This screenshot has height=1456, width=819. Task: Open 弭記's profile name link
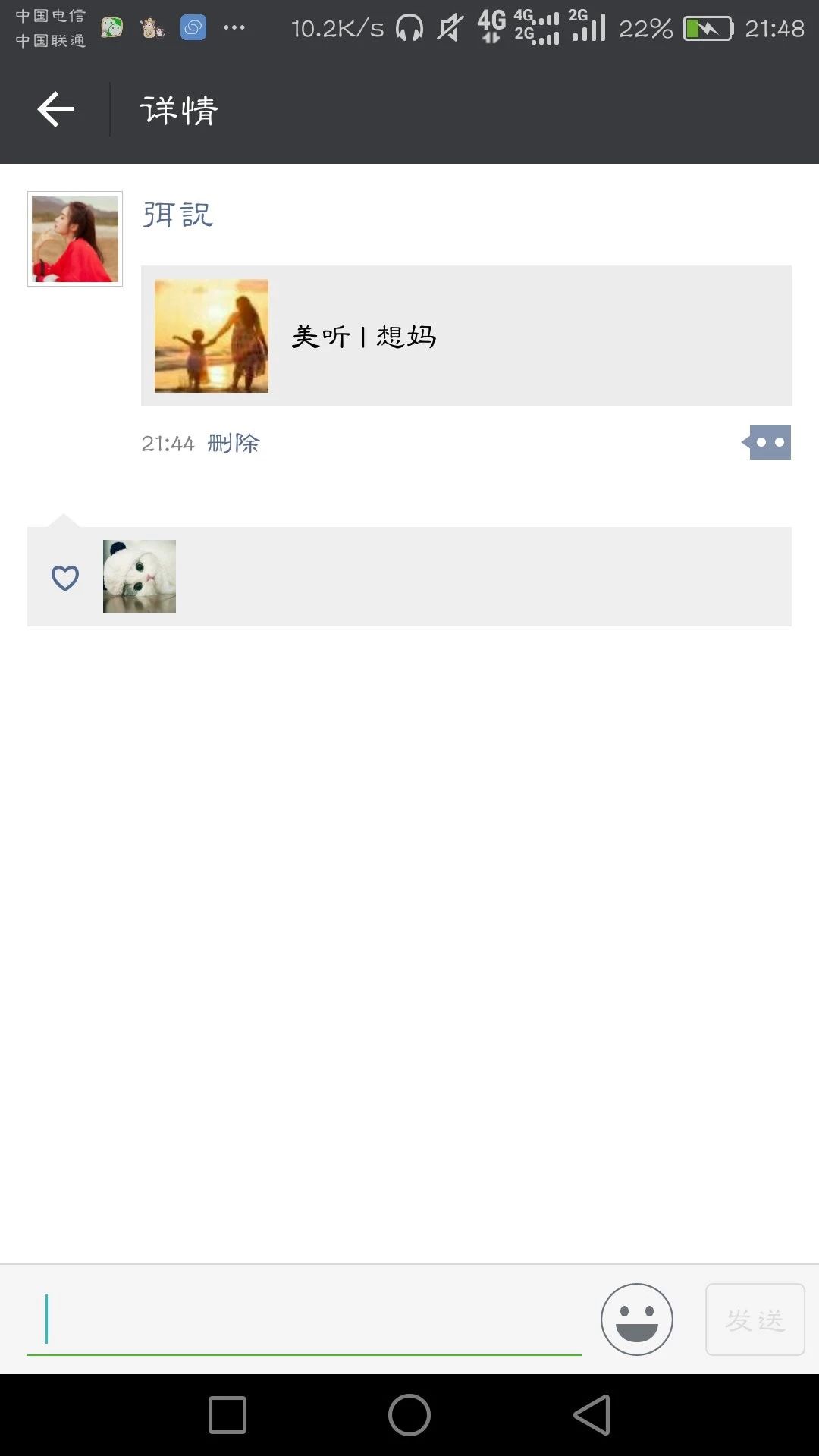pyautogui.click(x=177, y=215)
